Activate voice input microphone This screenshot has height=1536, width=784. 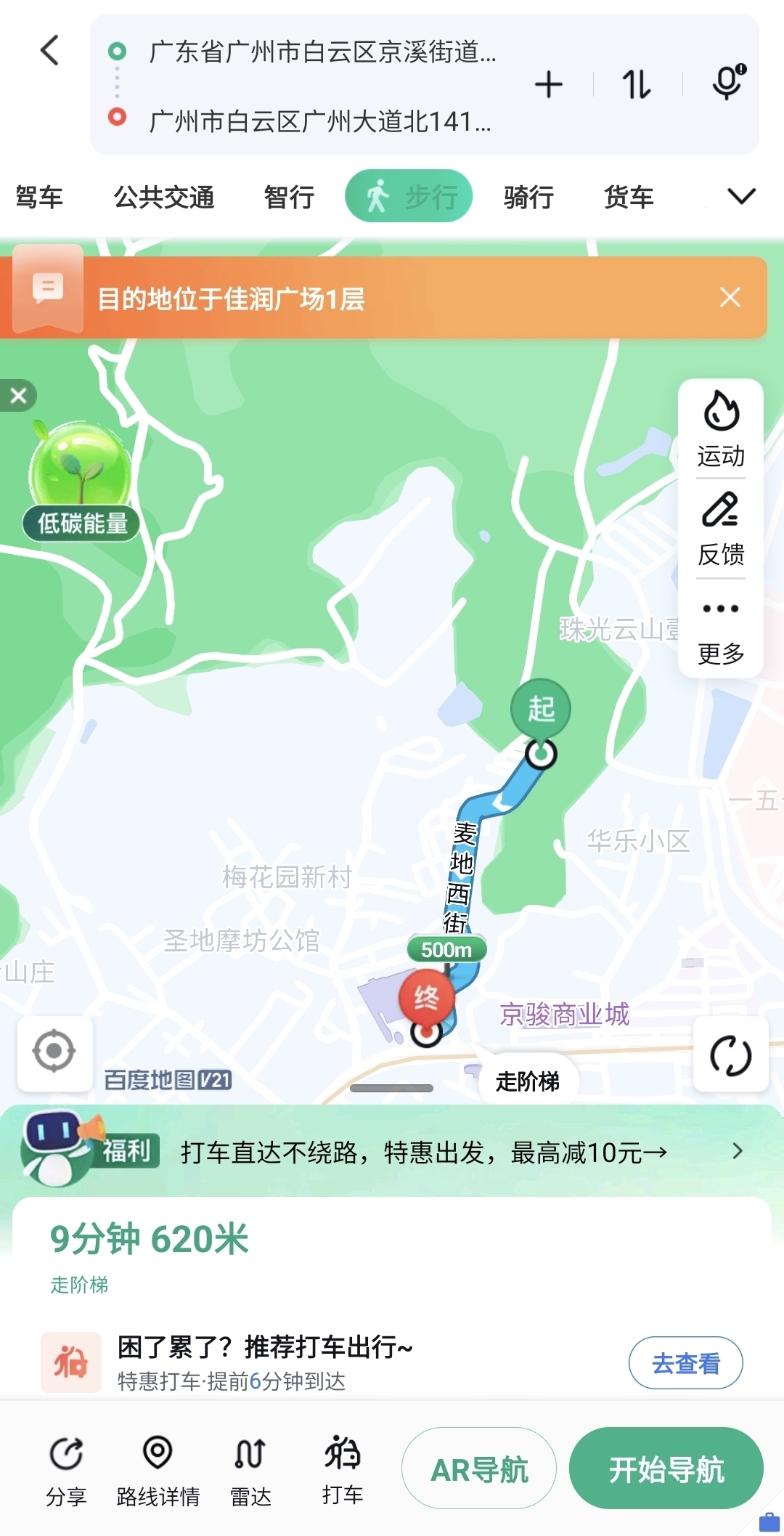tap(727, 84)
